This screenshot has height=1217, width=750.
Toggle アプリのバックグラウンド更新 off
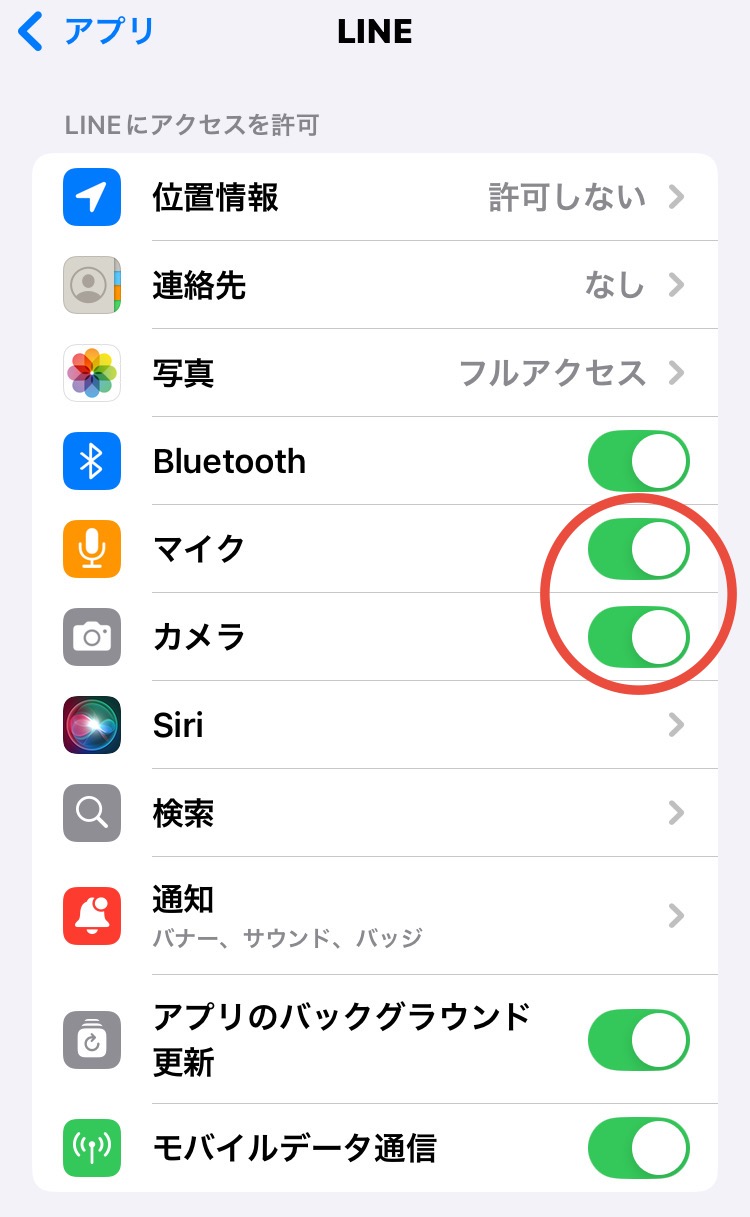point(638,1040)
